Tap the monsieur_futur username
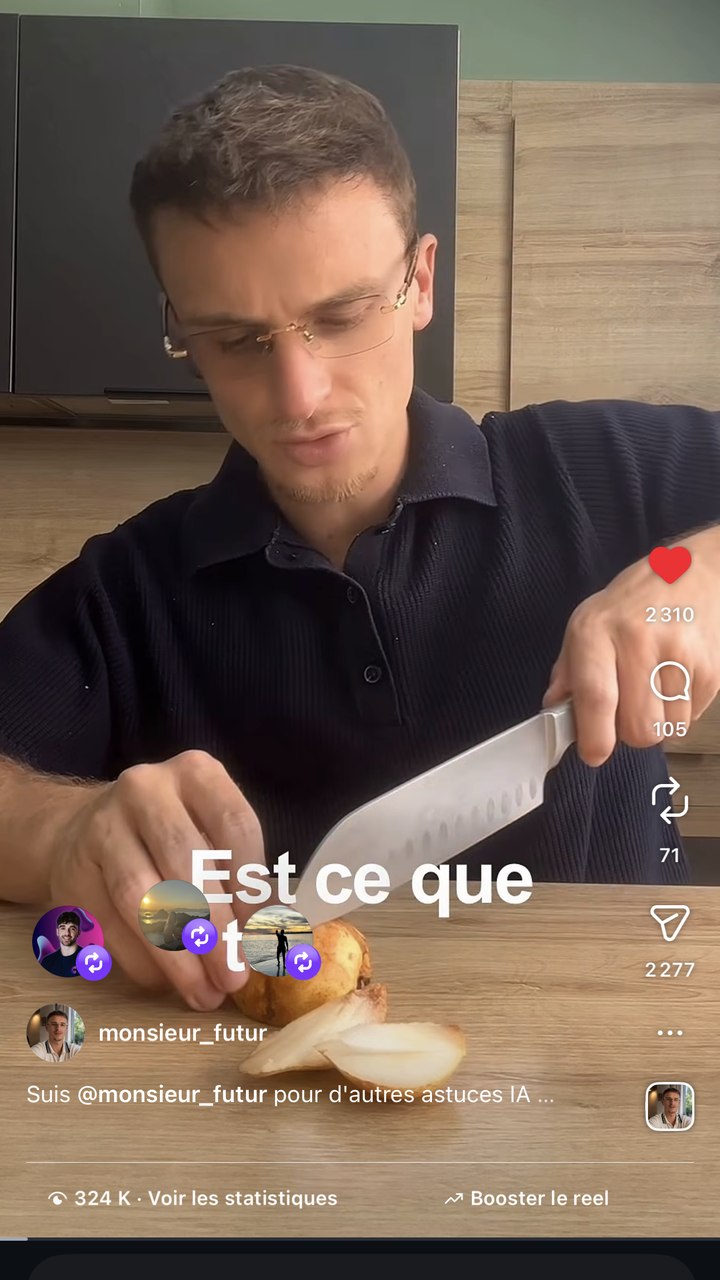Image resolution: width=720 pixels, height=1280 pixels. [182, 1033]
